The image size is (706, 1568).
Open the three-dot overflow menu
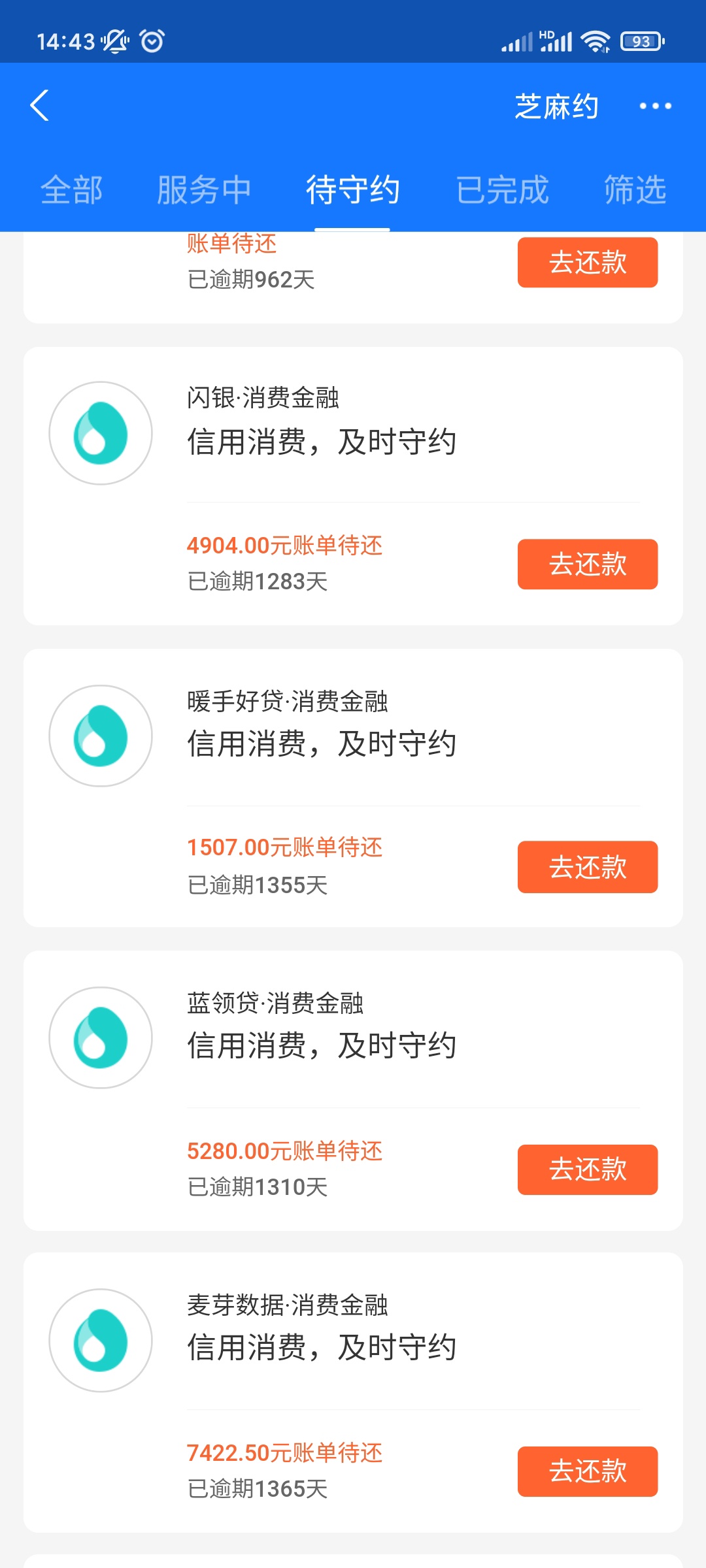coord(655,106)
